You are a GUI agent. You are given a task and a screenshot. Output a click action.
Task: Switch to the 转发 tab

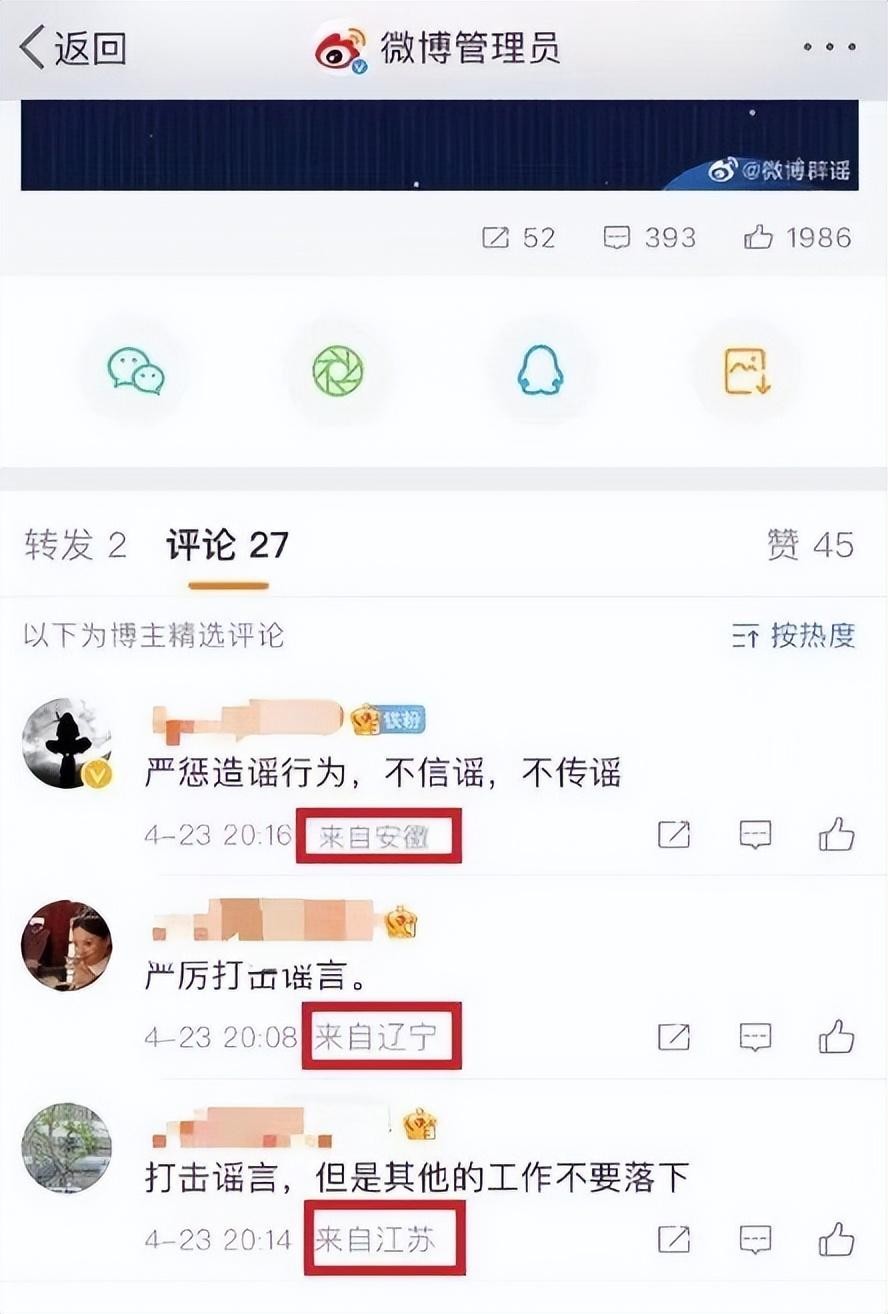pos(76,545)
